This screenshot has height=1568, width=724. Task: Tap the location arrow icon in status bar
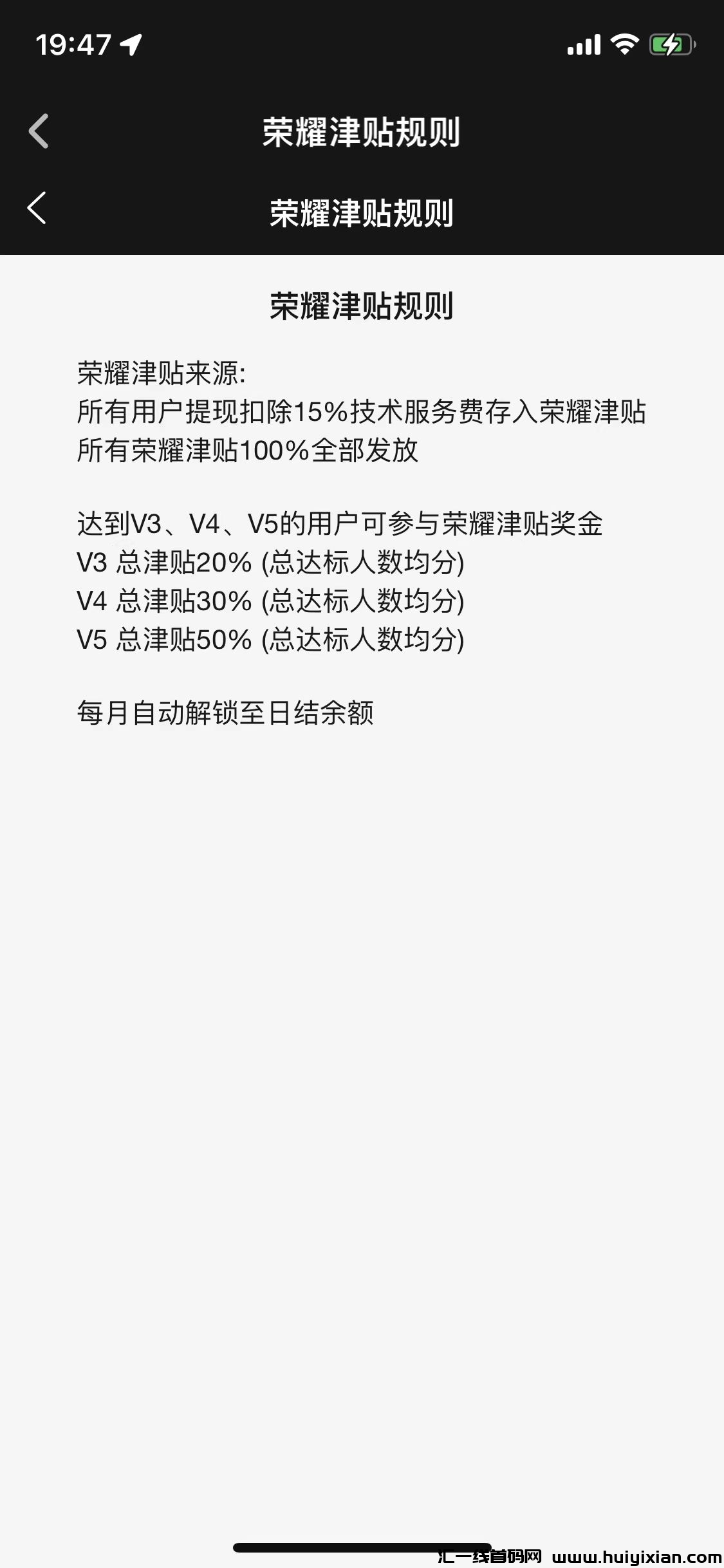click(129, 44)
